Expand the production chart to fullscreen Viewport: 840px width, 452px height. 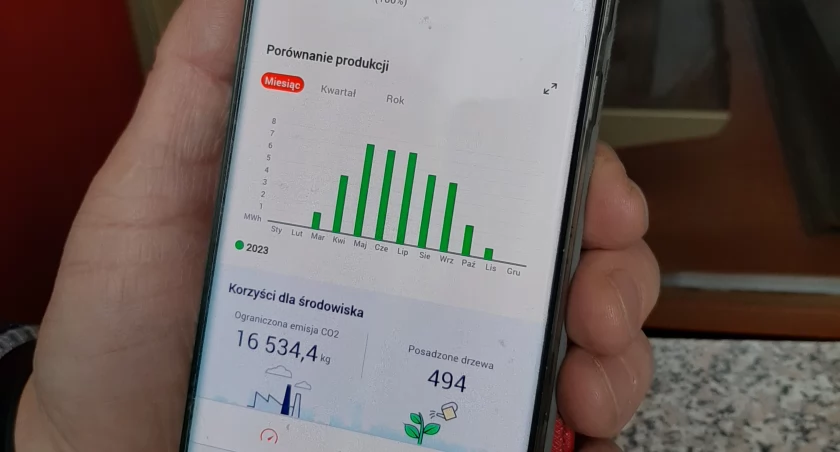click(x=550, y=89)
